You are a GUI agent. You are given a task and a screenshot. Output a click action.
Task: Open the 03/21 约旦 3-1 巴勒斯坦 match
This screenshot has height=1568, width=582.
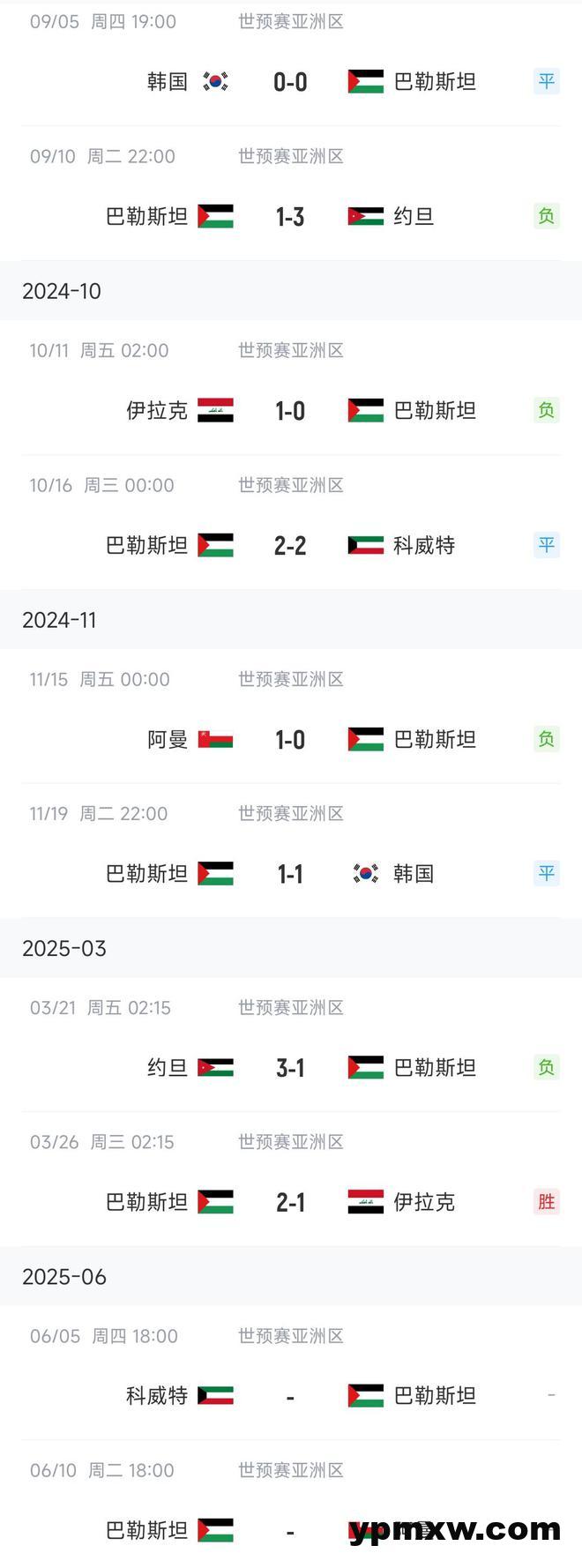click(x=290, y=1068)
